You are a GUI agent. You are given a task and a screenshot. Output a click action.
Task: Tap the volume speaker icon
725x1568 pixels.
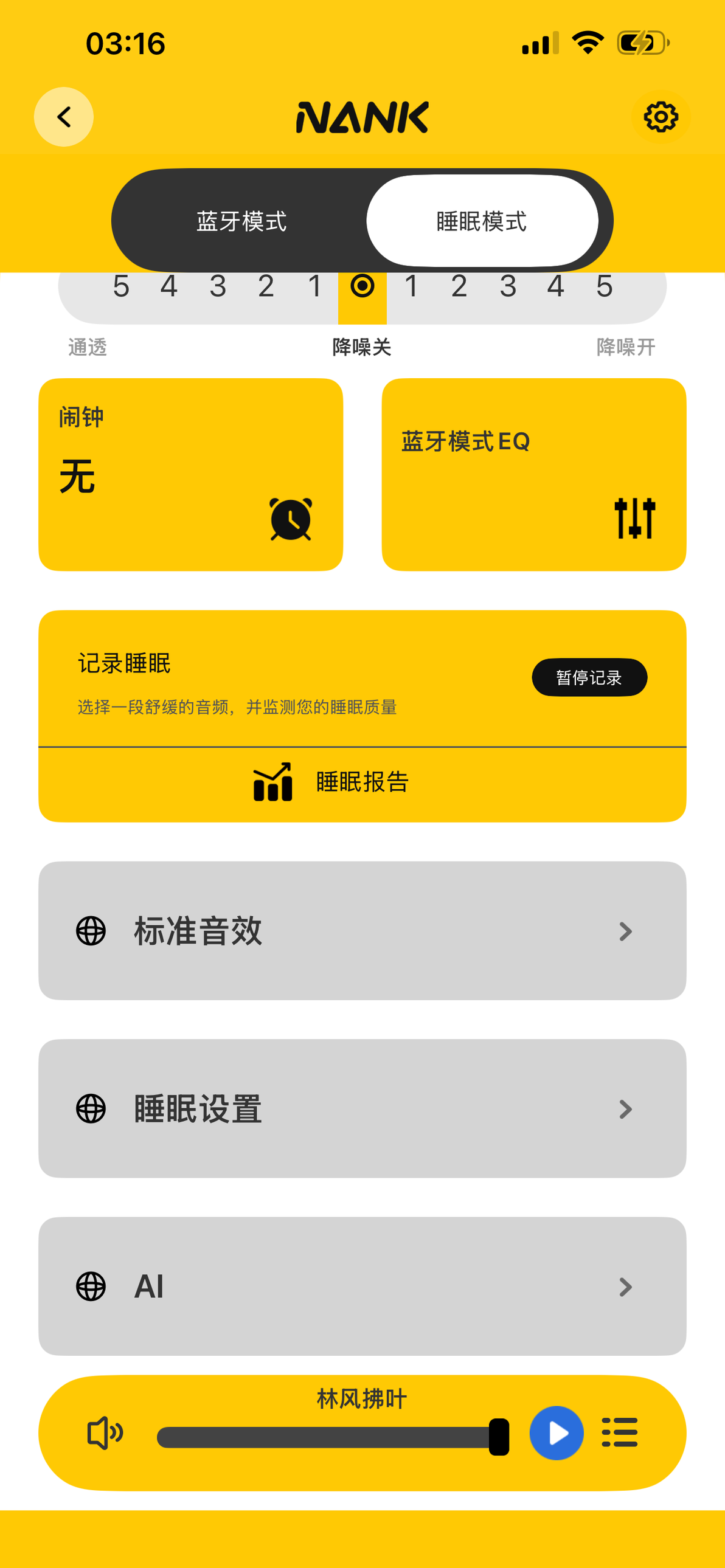coord(105,1433)
